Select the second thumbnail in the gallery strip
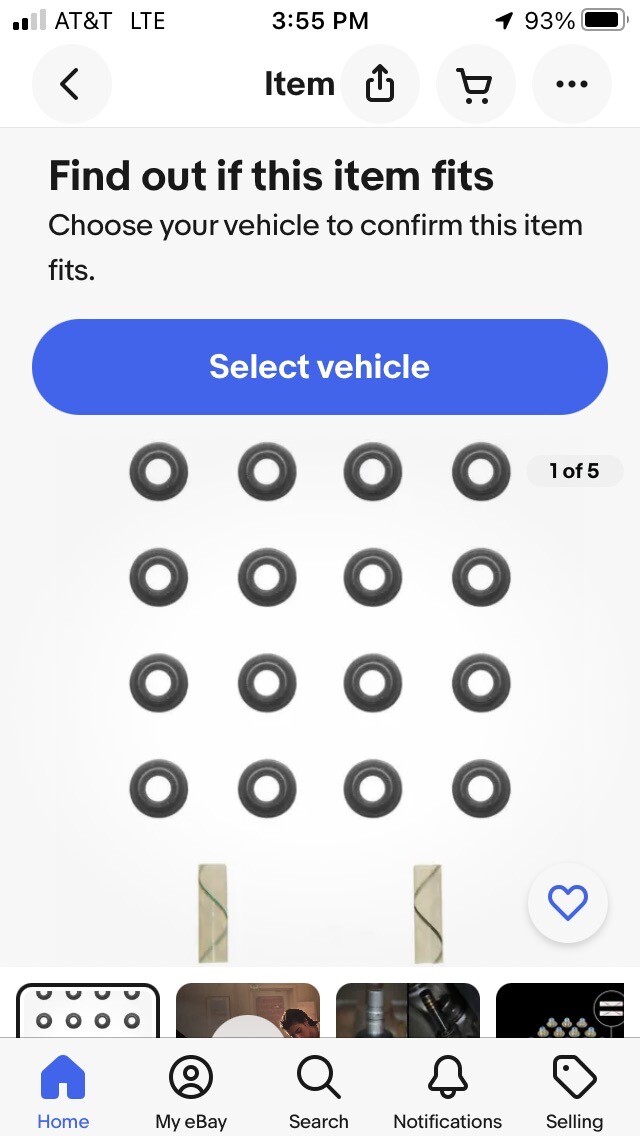Image resolution: width=640 pixels, height=1136 pixels. 247,1010
